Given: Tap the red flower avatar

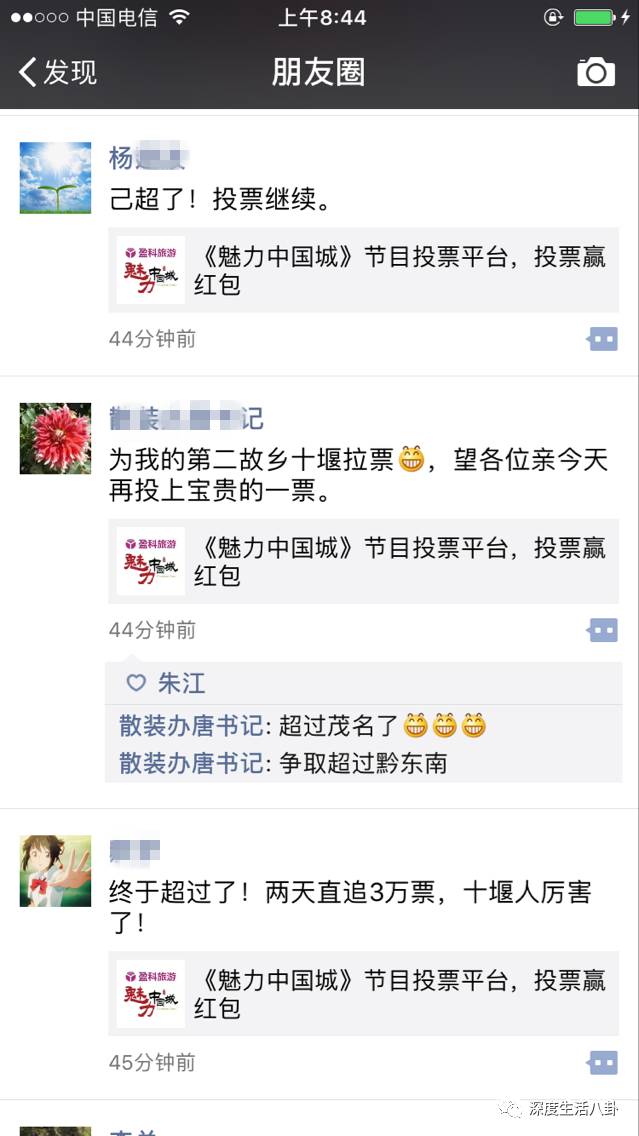Looking at the screenshot, I should (55, 439).
